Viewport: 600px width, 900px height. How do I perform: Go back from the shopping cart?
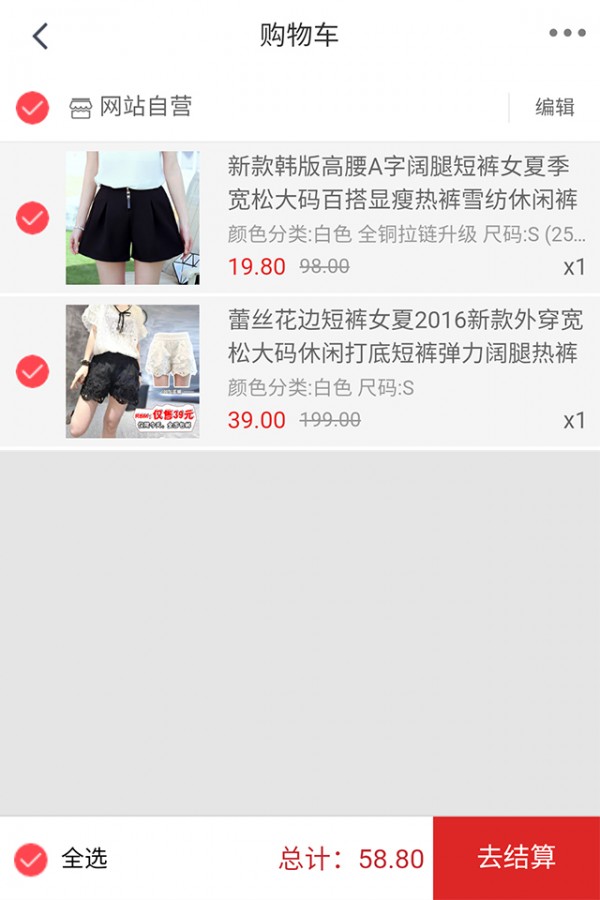40,36
